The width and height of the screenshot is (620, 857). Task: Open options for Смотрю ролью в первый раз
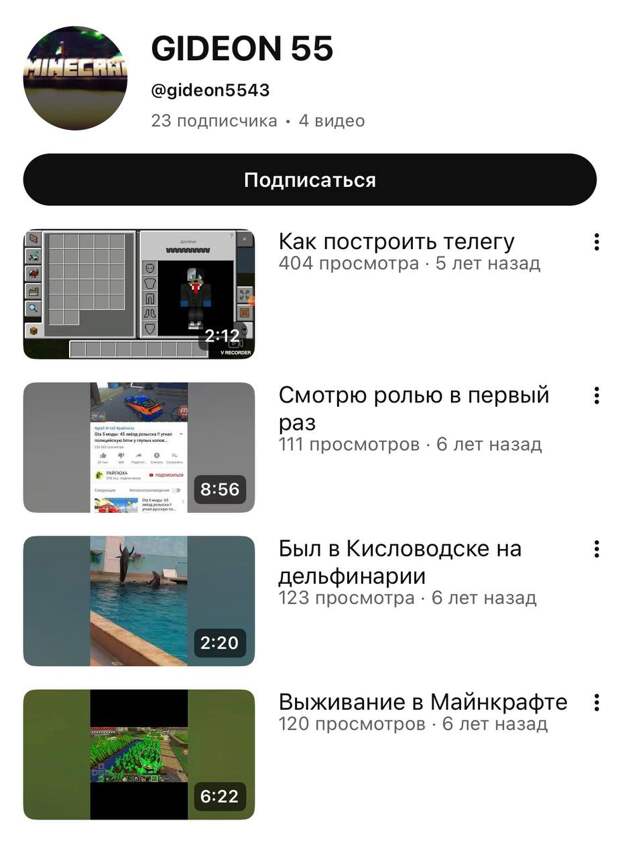(596, 395)
